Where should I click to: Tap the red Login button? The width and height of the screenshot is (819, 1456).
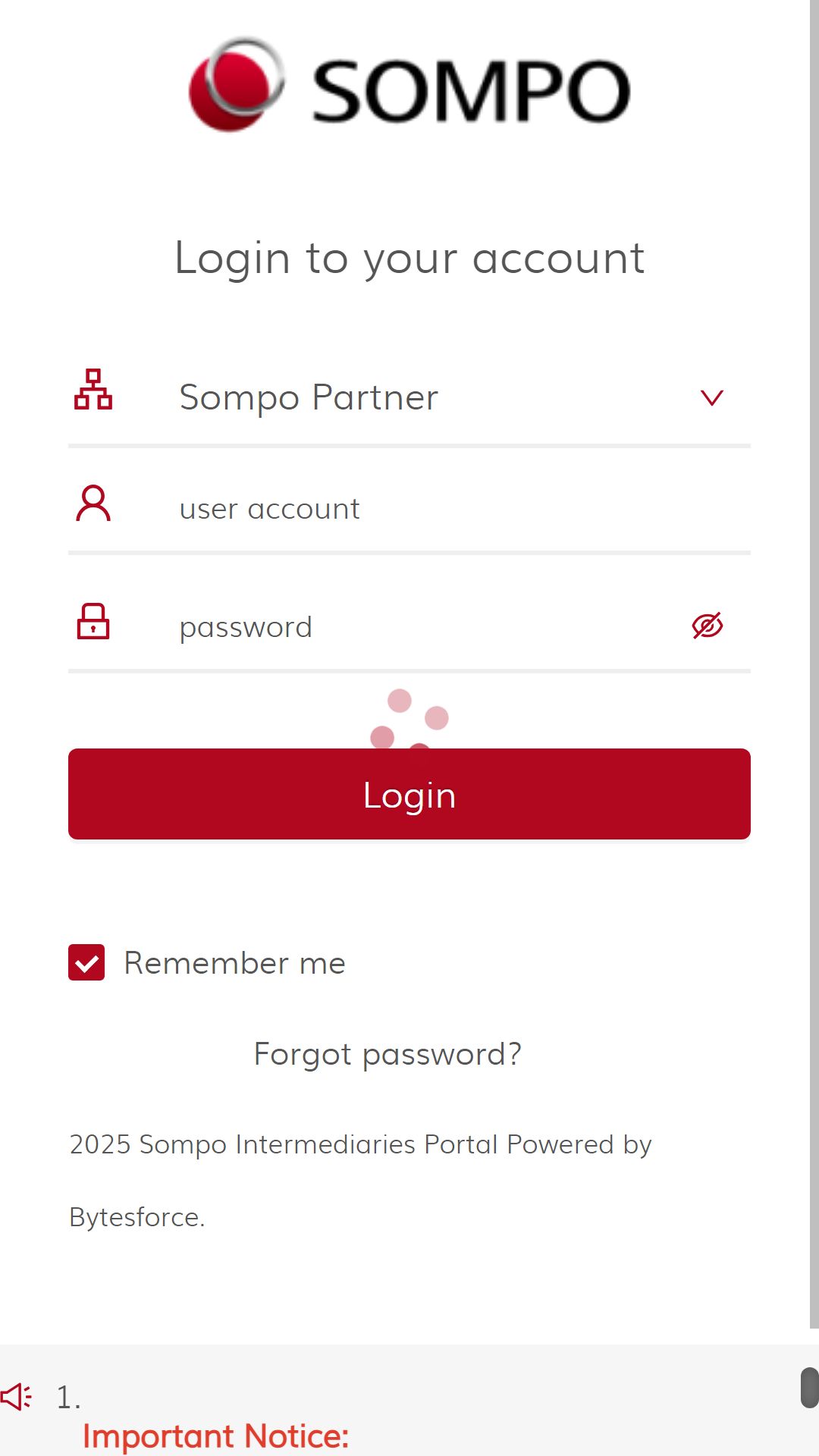[x=409, y=794]
